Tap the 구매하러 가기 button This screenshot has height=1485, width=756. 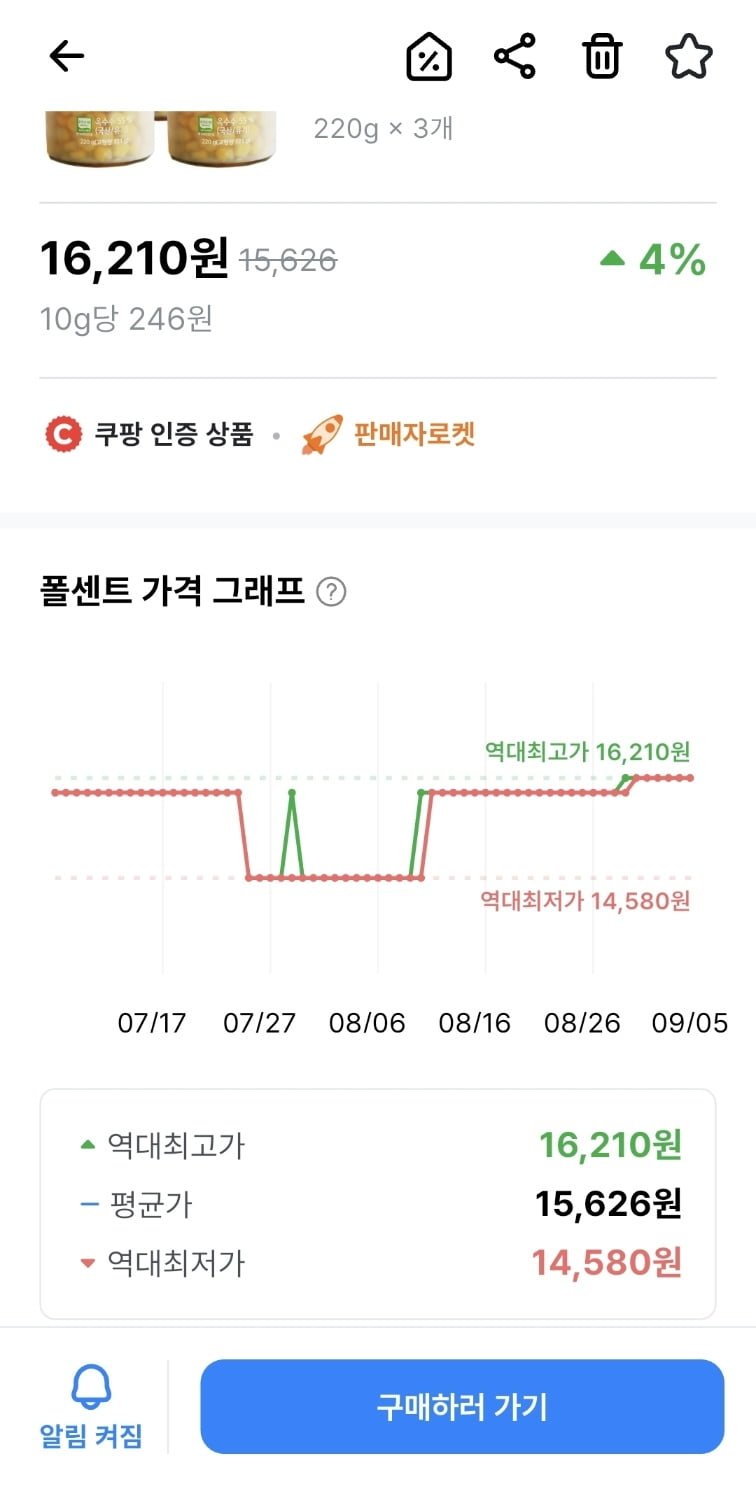[462, 1406]
